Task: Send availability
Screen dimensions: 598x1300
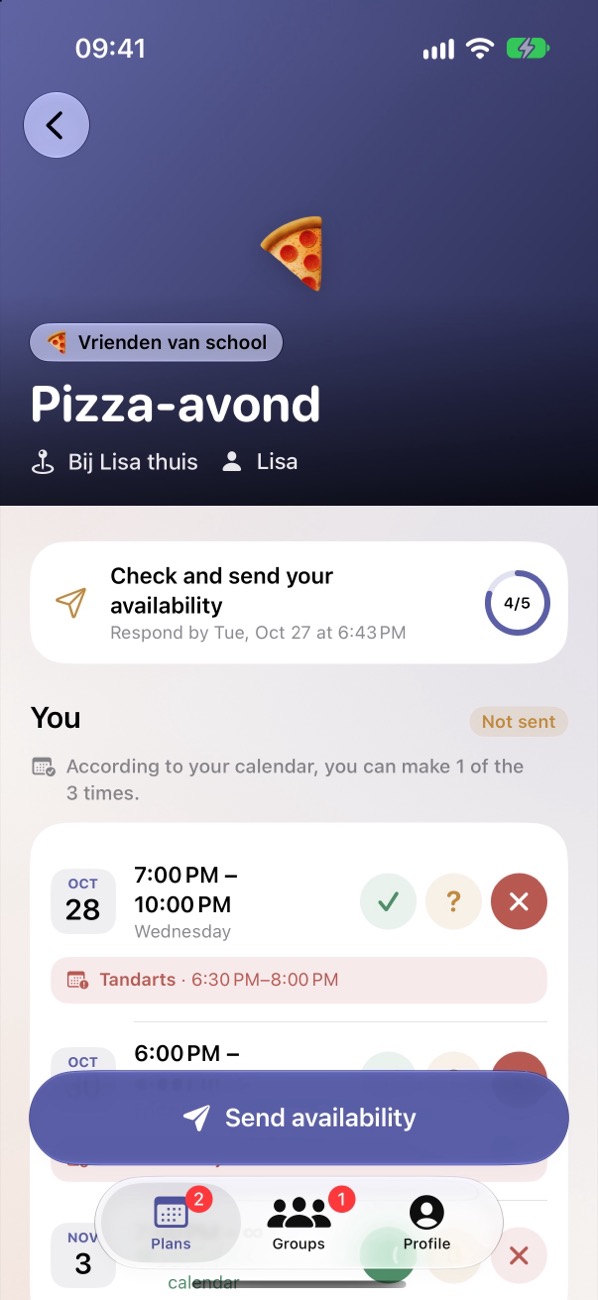Action: 299,1118
